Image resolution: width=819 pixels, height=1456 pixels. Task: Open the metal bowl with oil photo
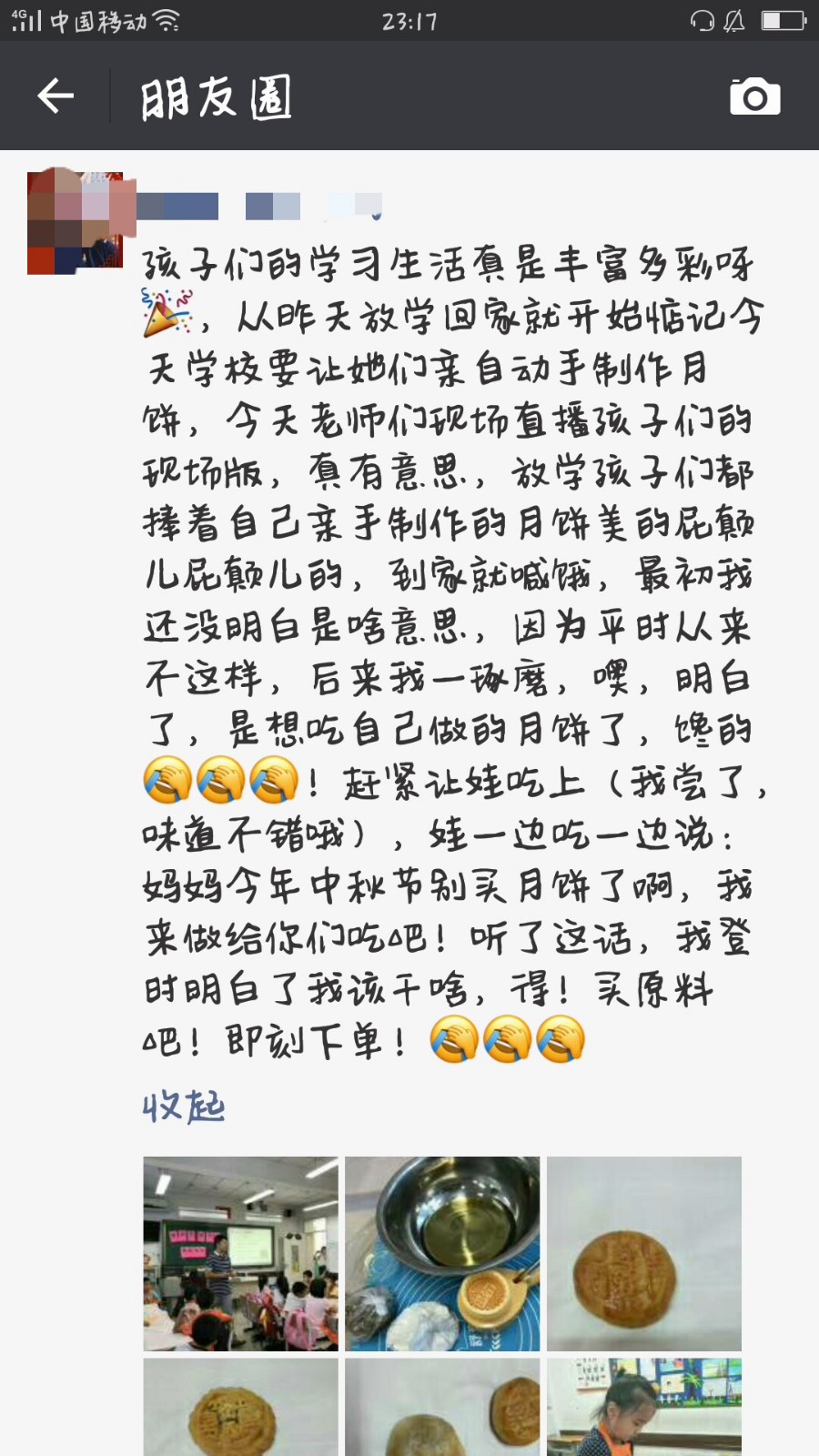(x=442, y=1253)
